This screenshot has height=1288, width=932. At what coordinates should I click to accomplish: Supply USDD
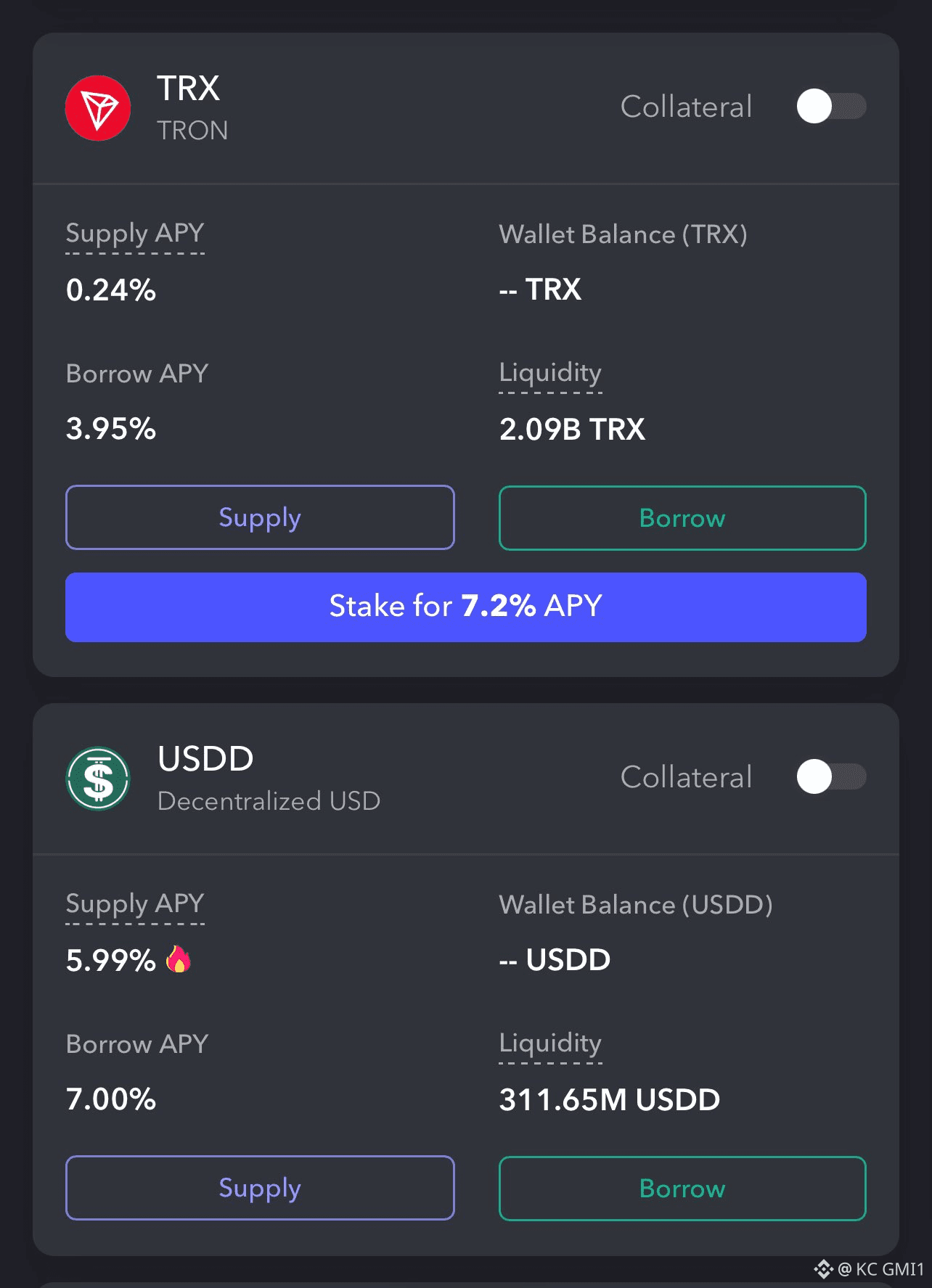[x=260, y=1188]
